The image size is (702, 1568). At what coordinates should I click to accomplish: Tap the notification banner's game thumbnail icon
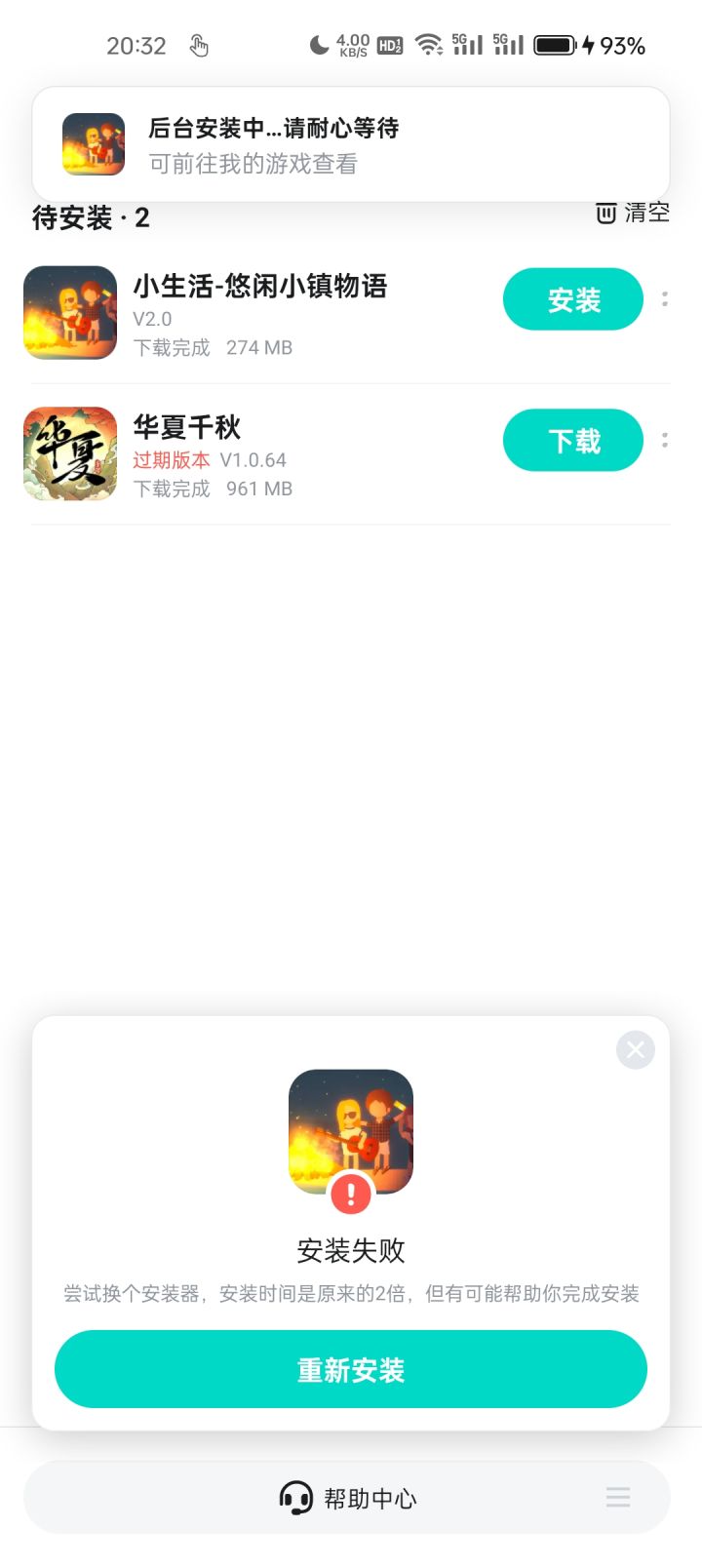point(94,143)
